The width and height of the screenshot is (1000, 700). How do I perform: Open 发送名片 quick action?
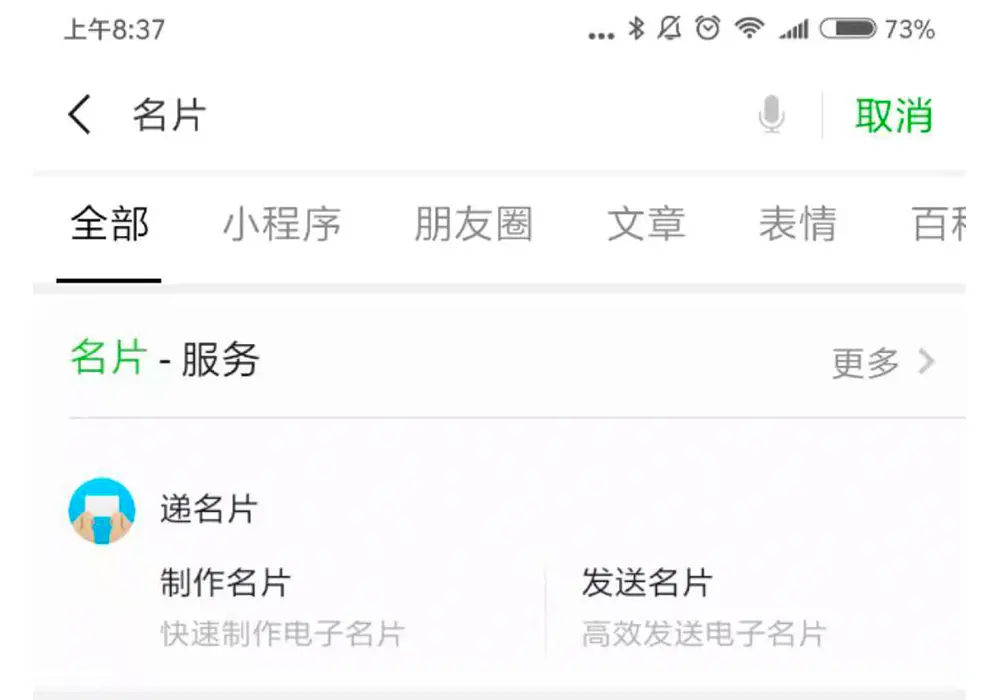click(704, 605)
